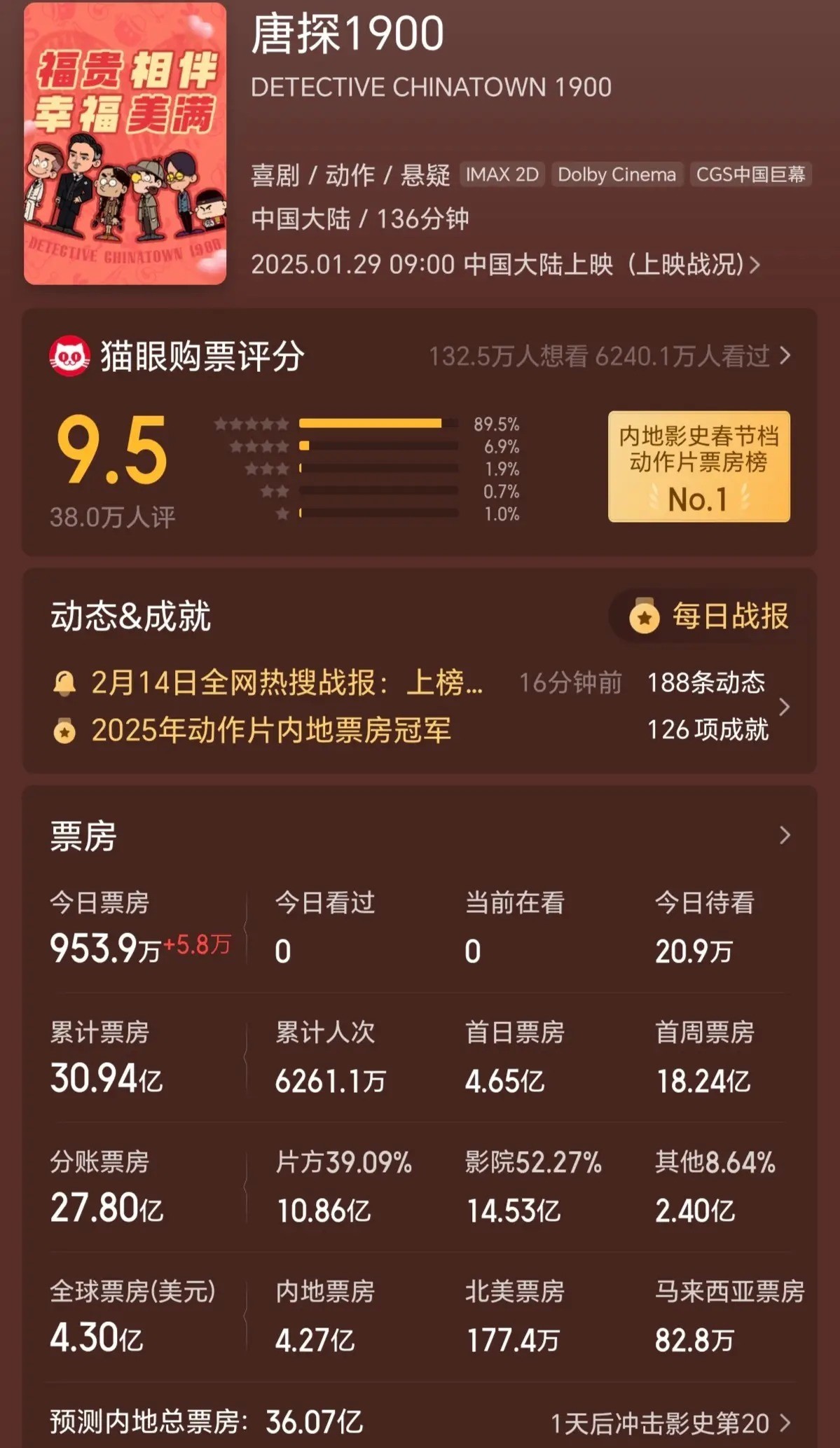Image resolution: width=840 pixels, height=1448 pixels.
Task: Expand the 票房 box office section
Action: click(784, 835)
